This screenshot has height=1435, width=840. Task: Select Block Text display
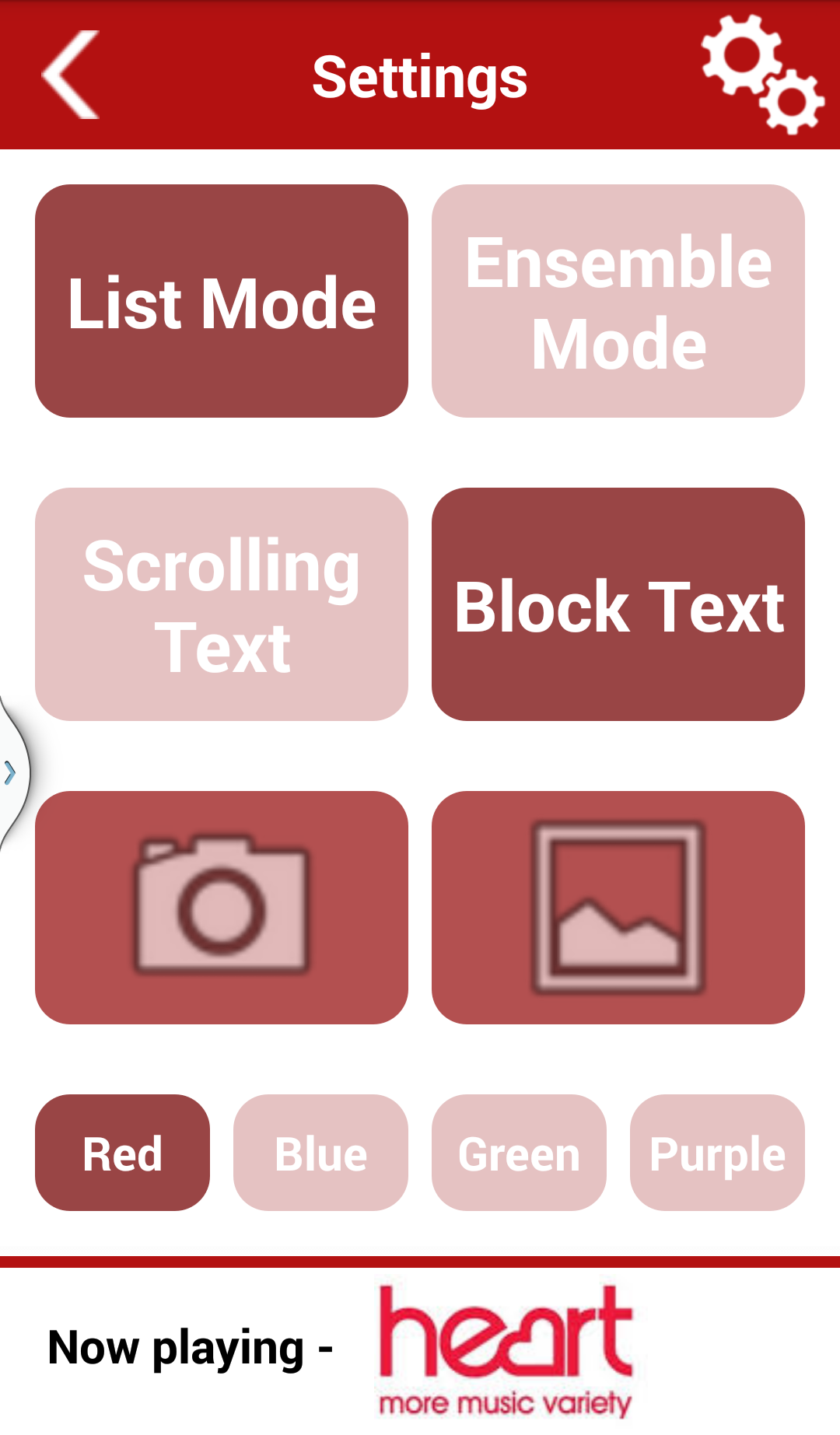coord(618,604)
